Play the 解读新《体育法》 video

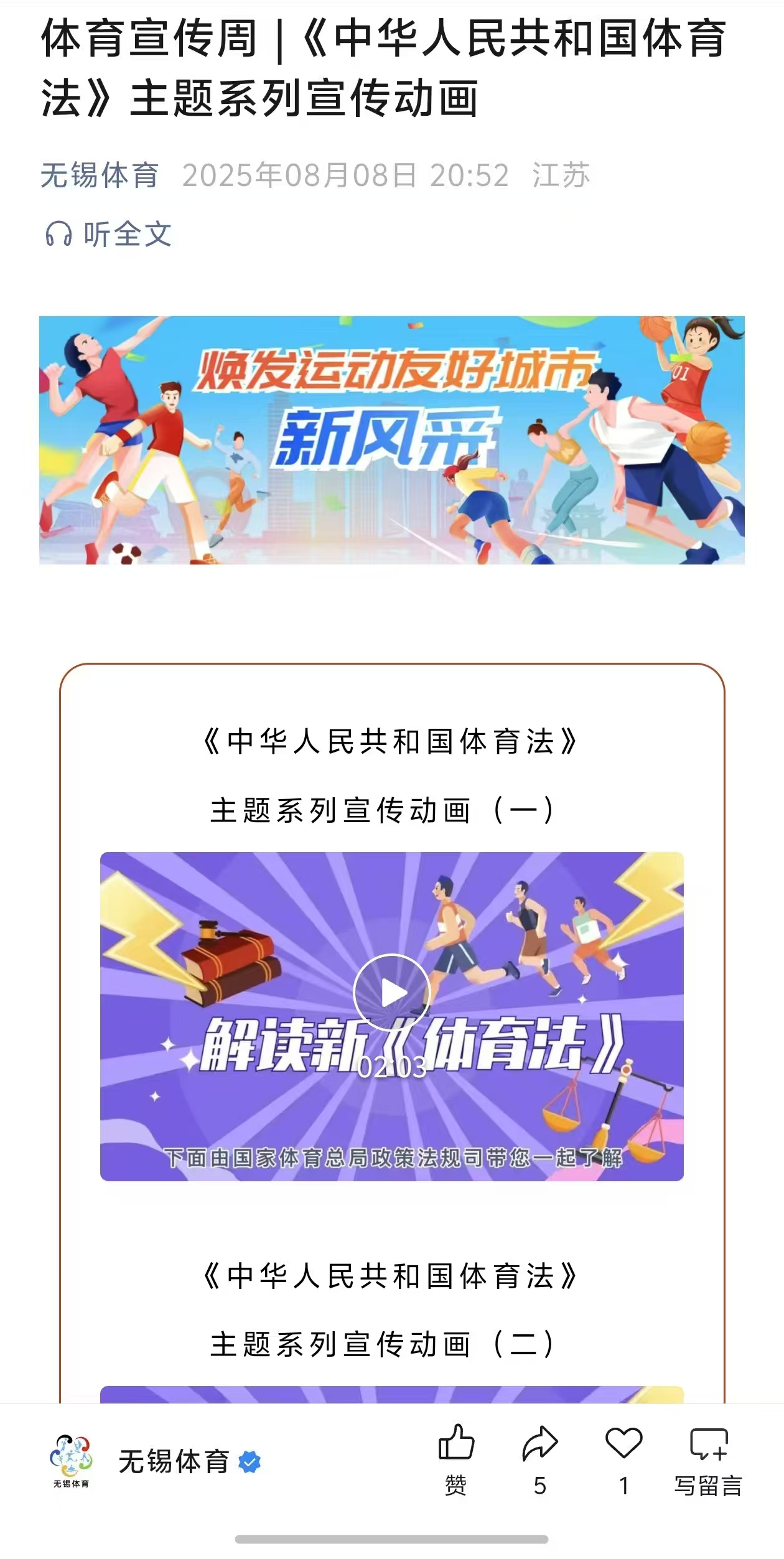coord(391,993)
